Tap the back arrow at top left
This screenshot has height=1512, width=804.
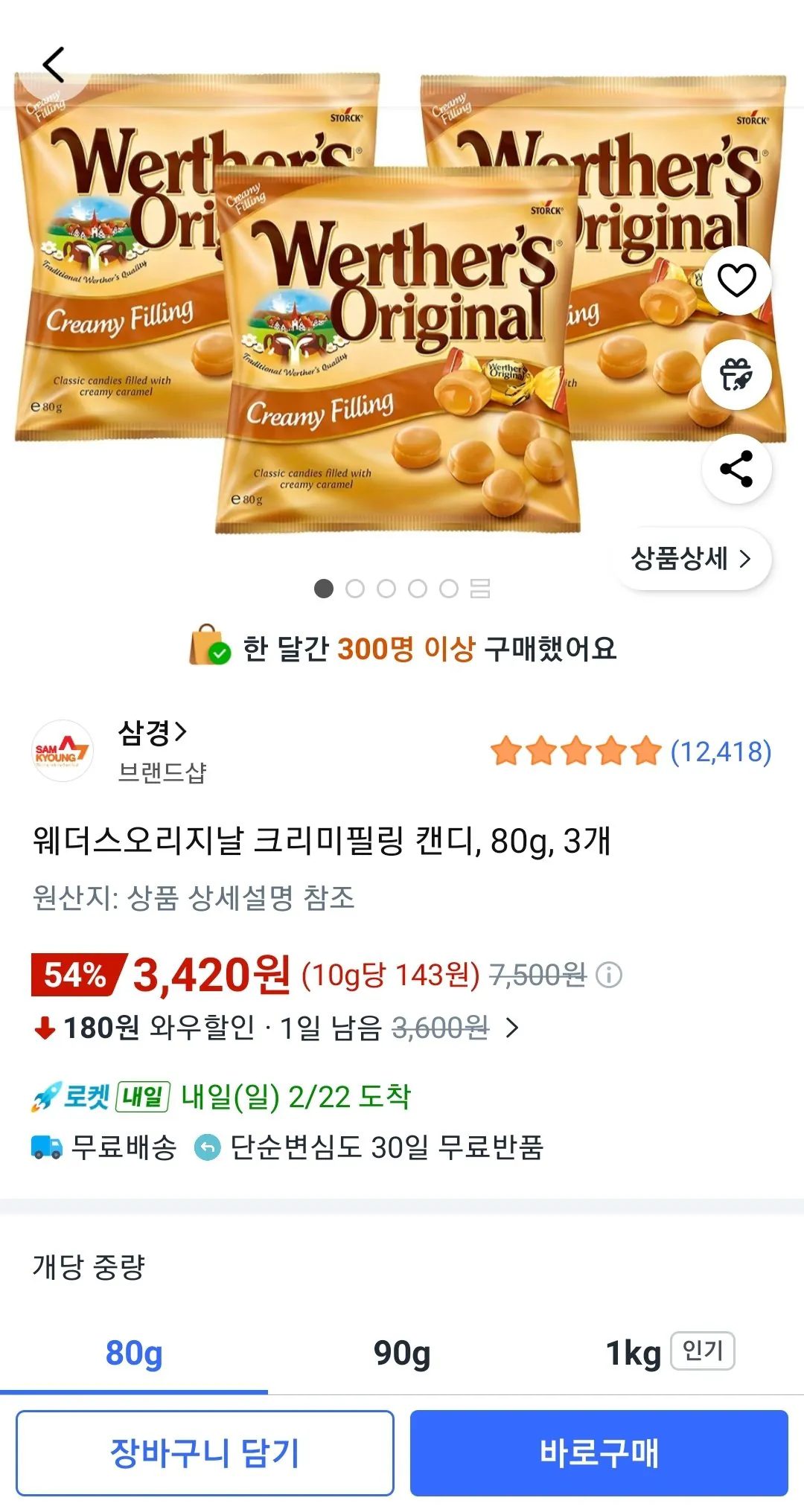[52, 65]
